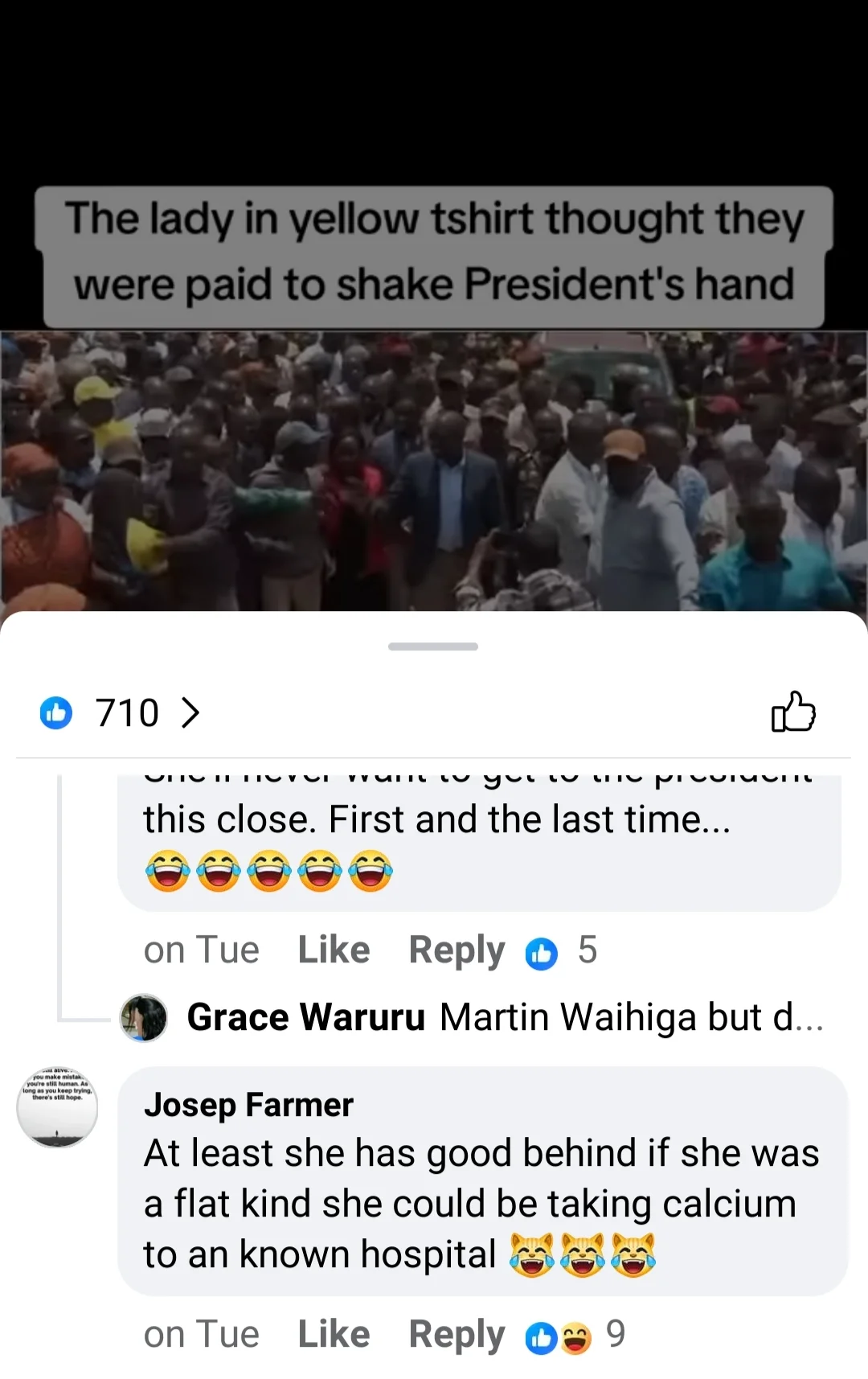Like the 'First and the last time' comment

334,950
